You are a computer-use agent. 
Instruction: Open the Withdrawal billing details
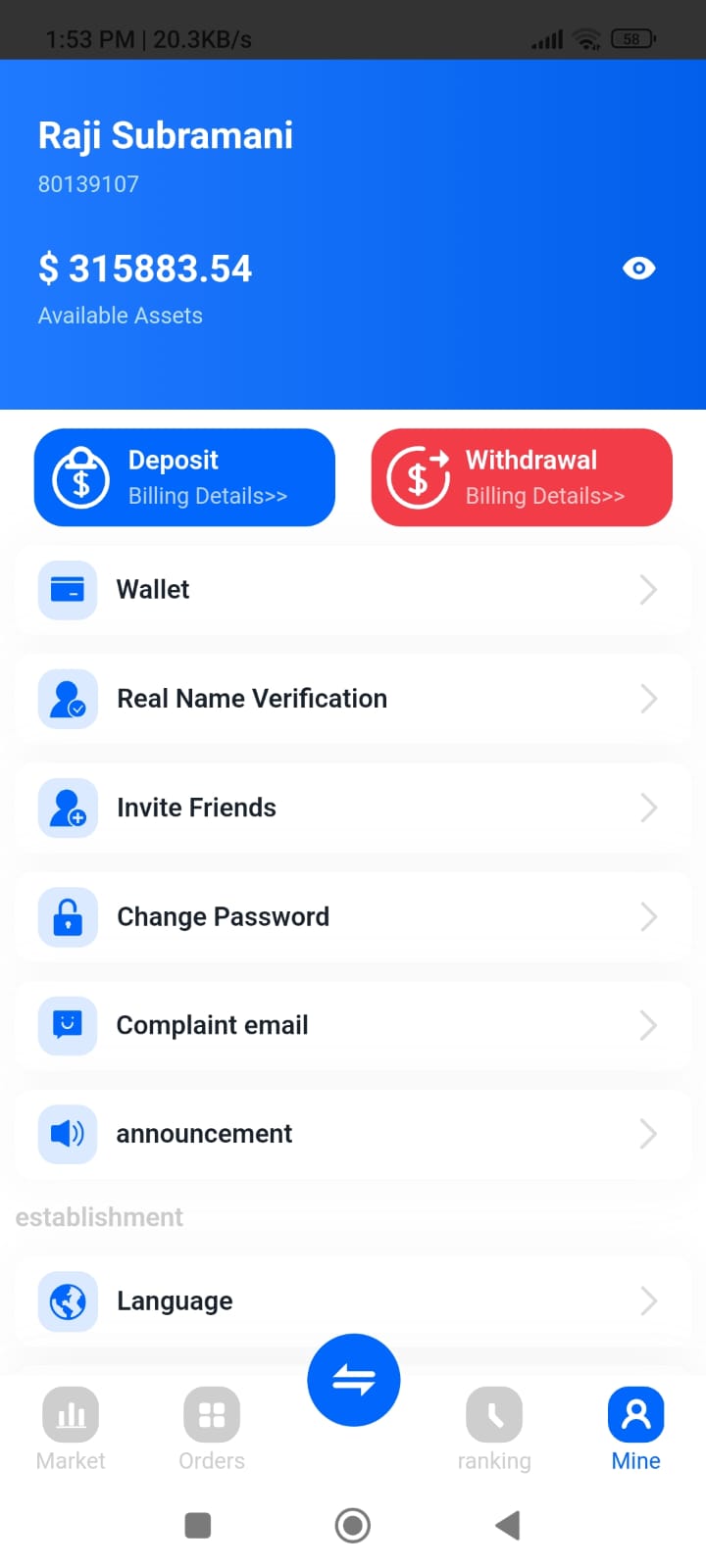click(x=522, y=477)
